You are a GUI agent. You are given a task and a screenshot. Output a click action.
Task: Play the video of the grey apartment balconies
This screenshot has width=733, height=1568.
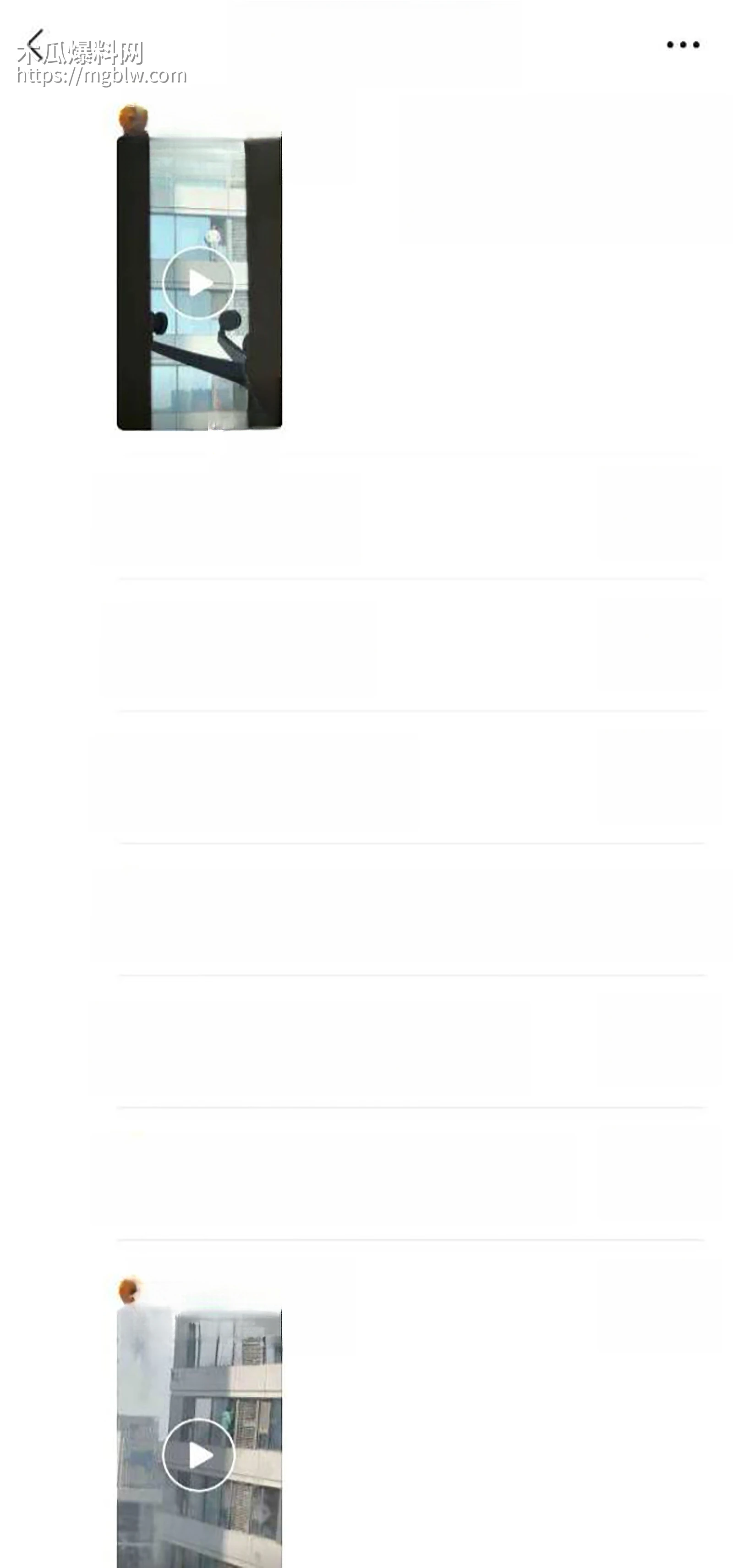point(198,1455)
